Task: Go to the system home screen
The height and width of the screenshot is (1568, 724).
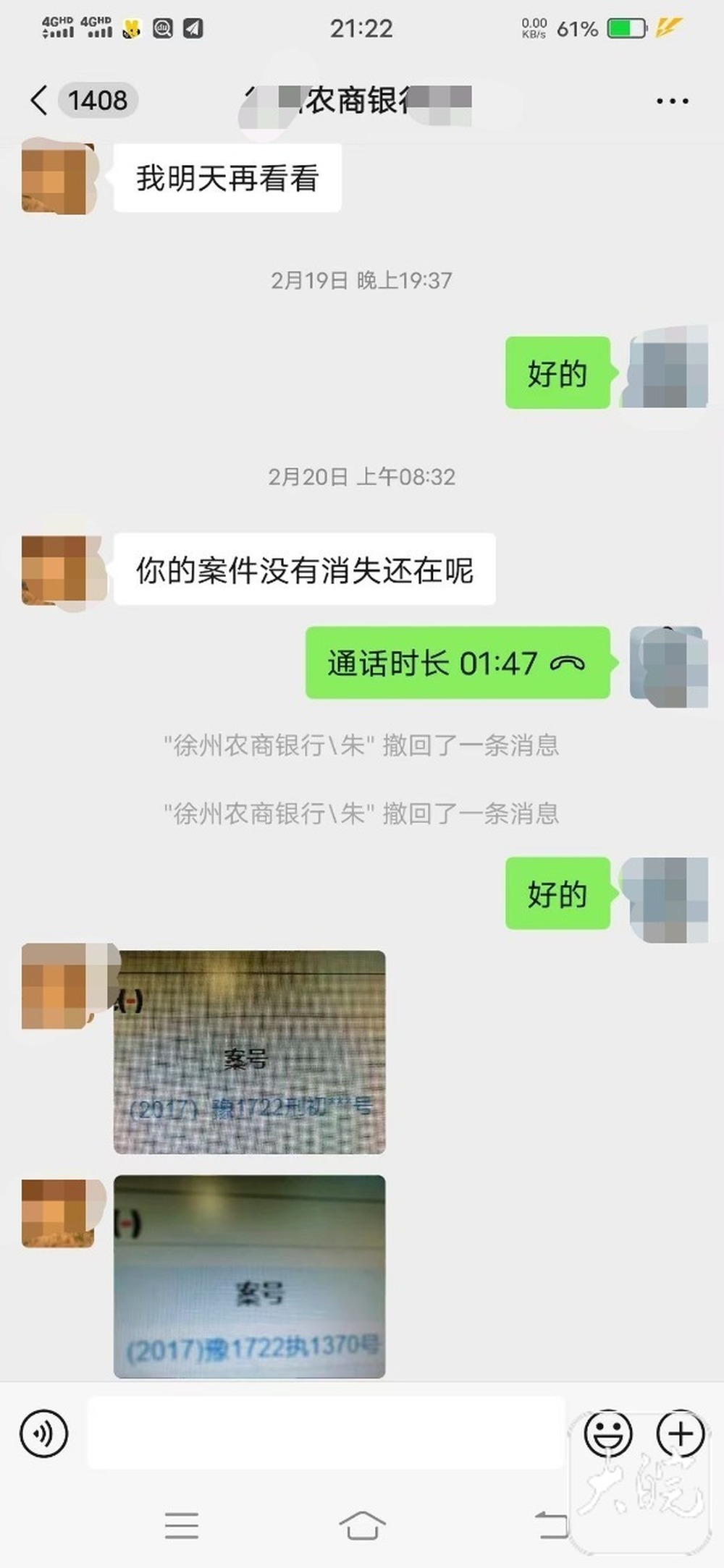Action: coord(362,1525)
